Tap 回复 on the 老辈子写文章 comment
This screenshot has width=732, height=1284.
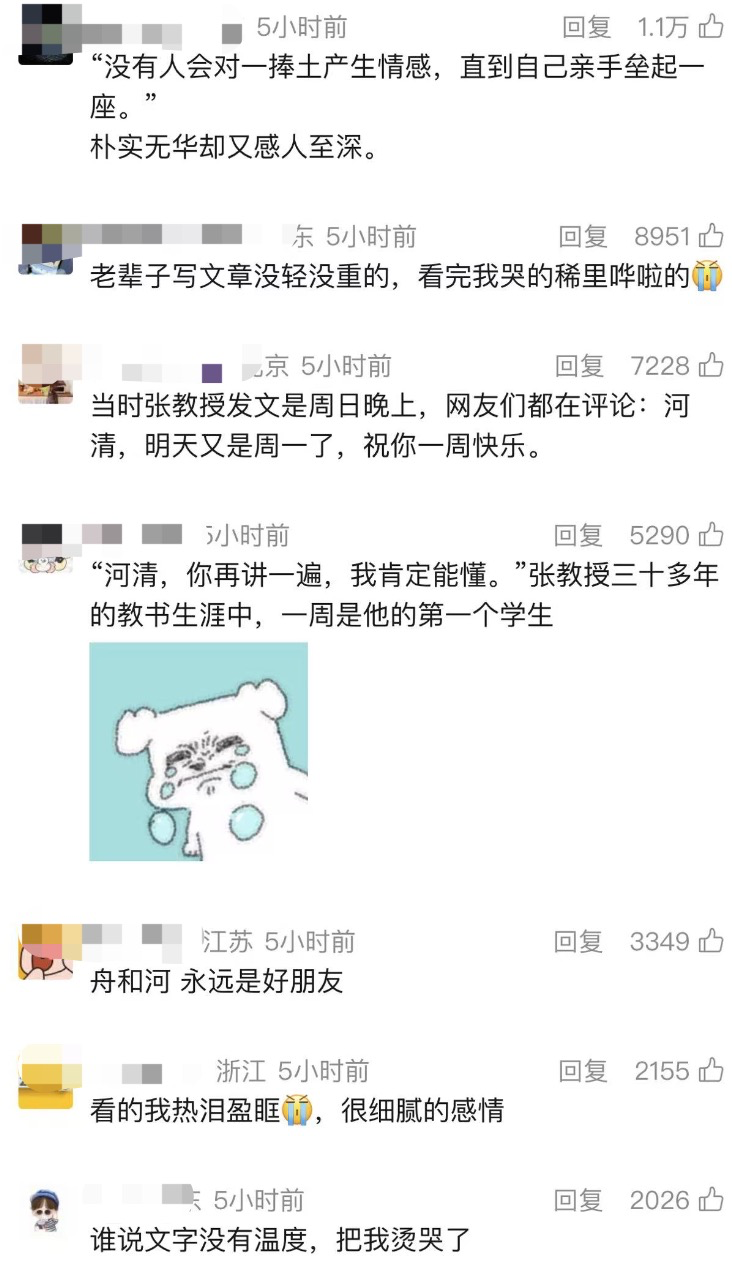pyautogui.click(x=583, y=237)
